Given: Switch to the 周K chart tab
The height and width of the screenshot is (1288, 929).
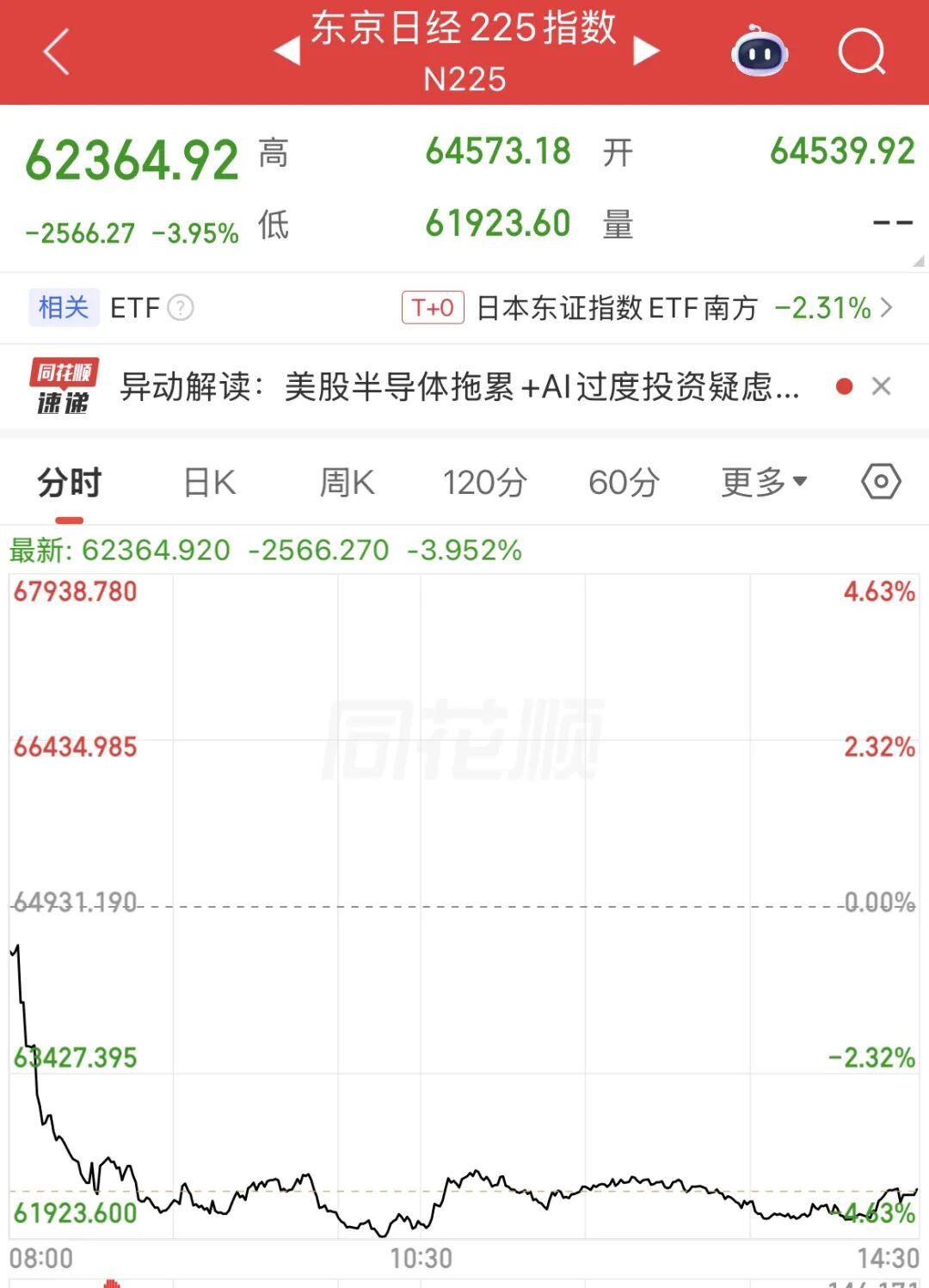Looking at the screenshot, I should coord(348,483).
